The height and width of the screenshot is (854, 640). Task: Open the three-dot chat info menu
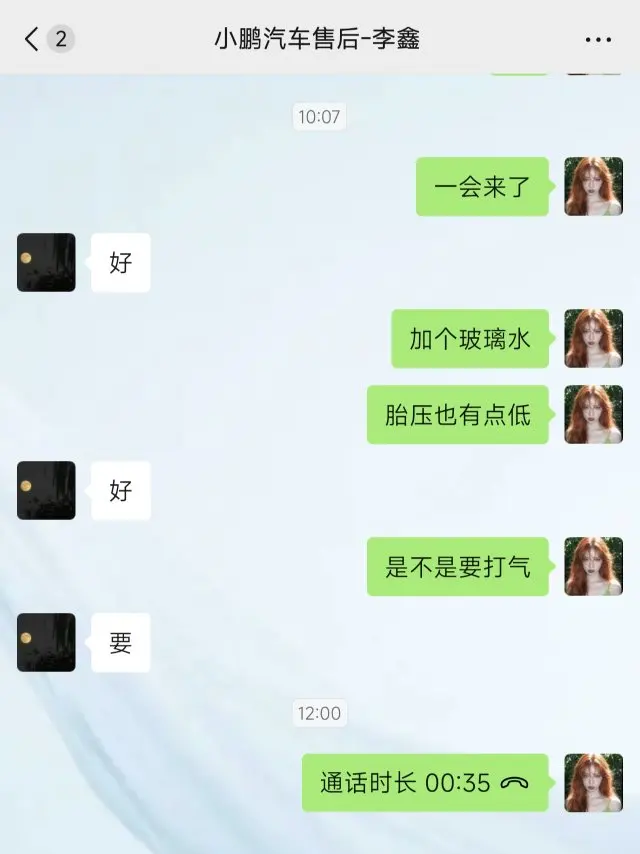pyautogui.click(x=598, y=40)
